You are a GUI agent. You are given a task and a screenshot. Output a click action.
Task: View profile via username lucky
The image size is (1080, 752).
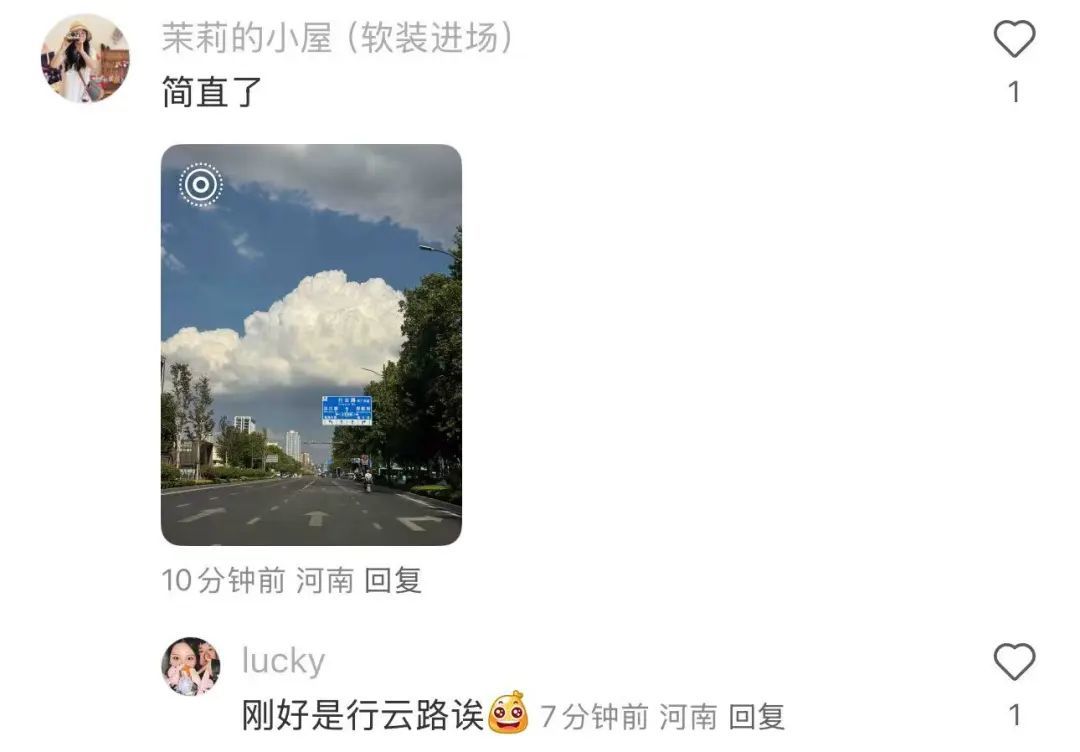283,661
